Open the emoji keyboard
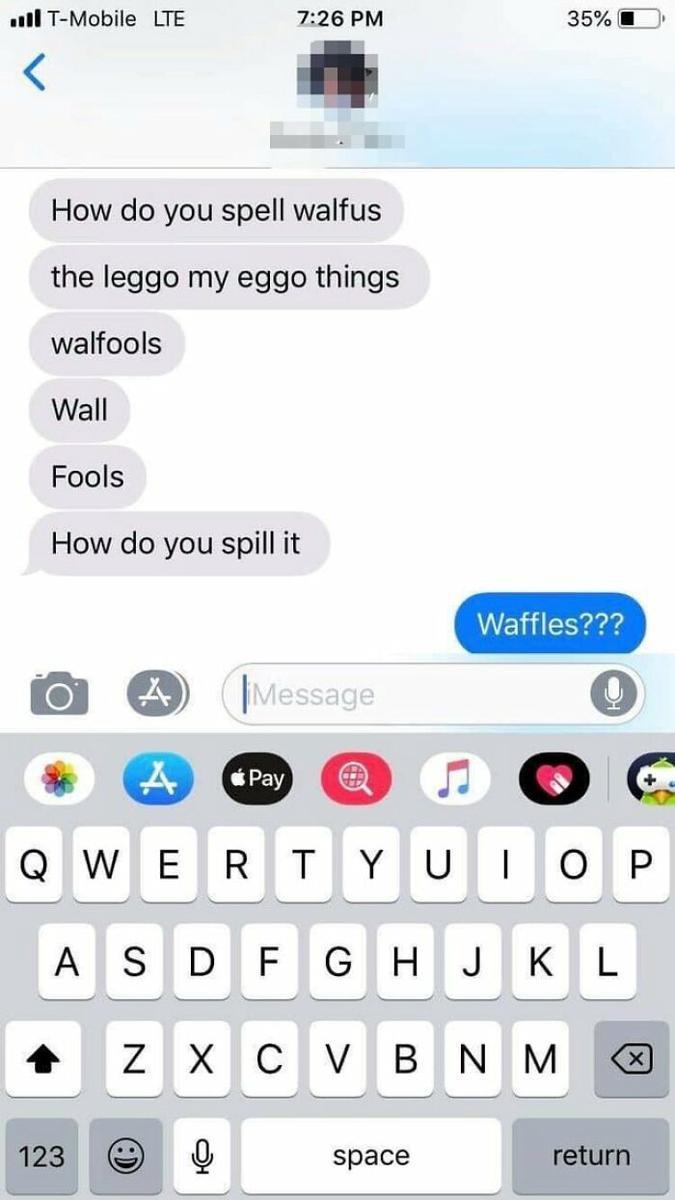Image resolution: width=675 pixels, height=1200 pixels. tap(125, 1156)
